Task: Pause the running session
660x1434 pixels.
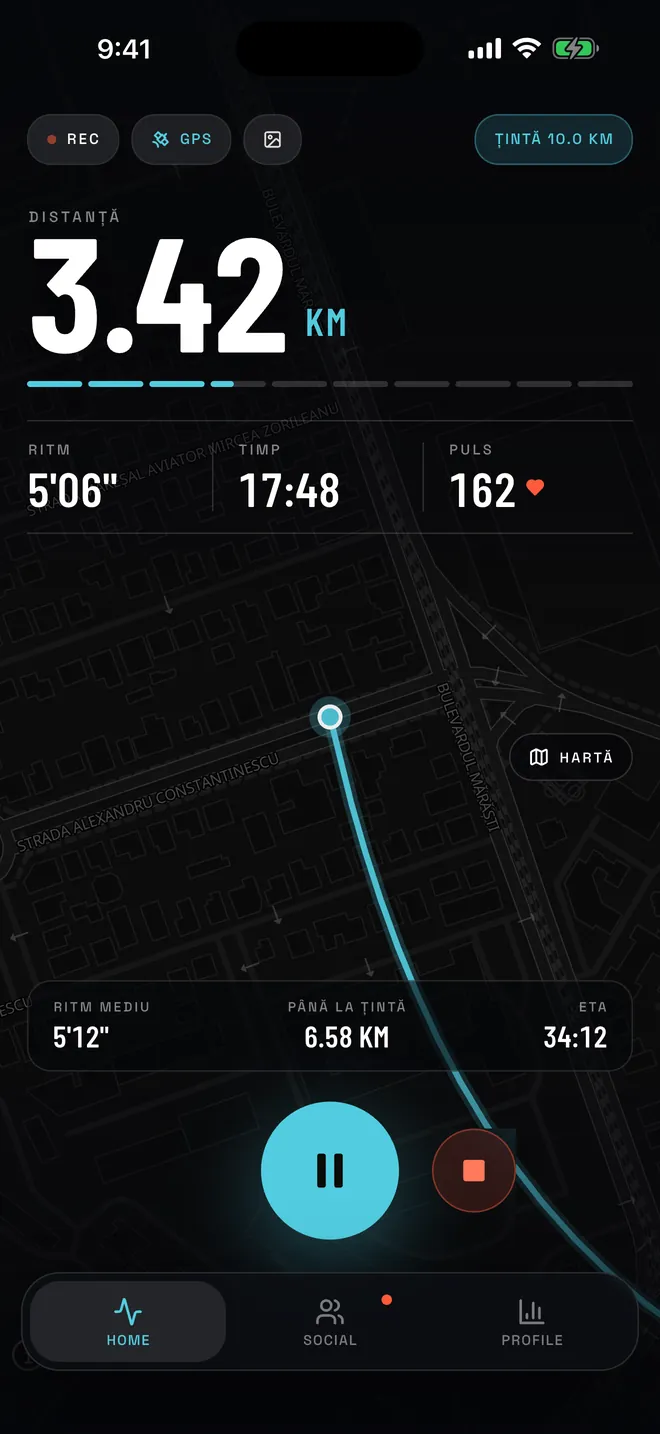Action: click(330, 1170)
